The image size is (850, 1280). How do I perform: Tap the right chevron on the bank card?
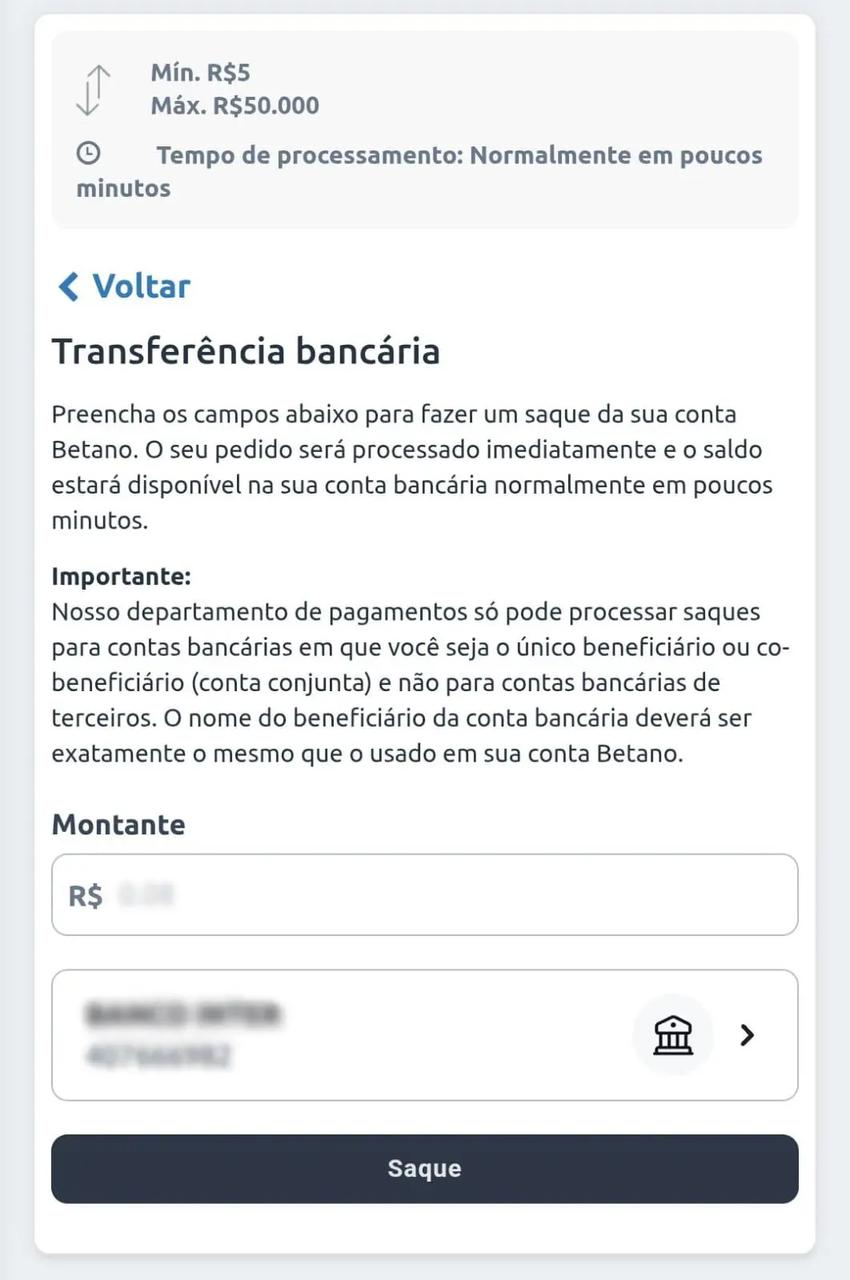(746, 1035)
